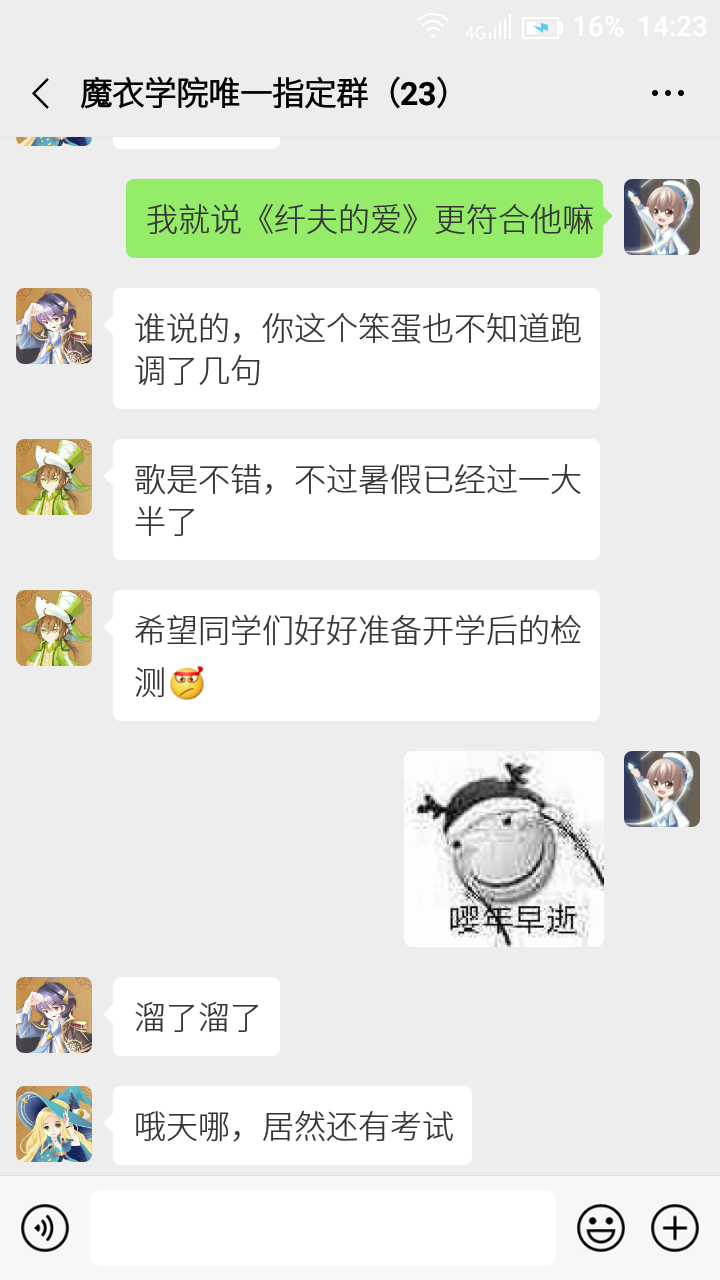Open my avatar beside 纤夫的爱 message

(661, 217)
